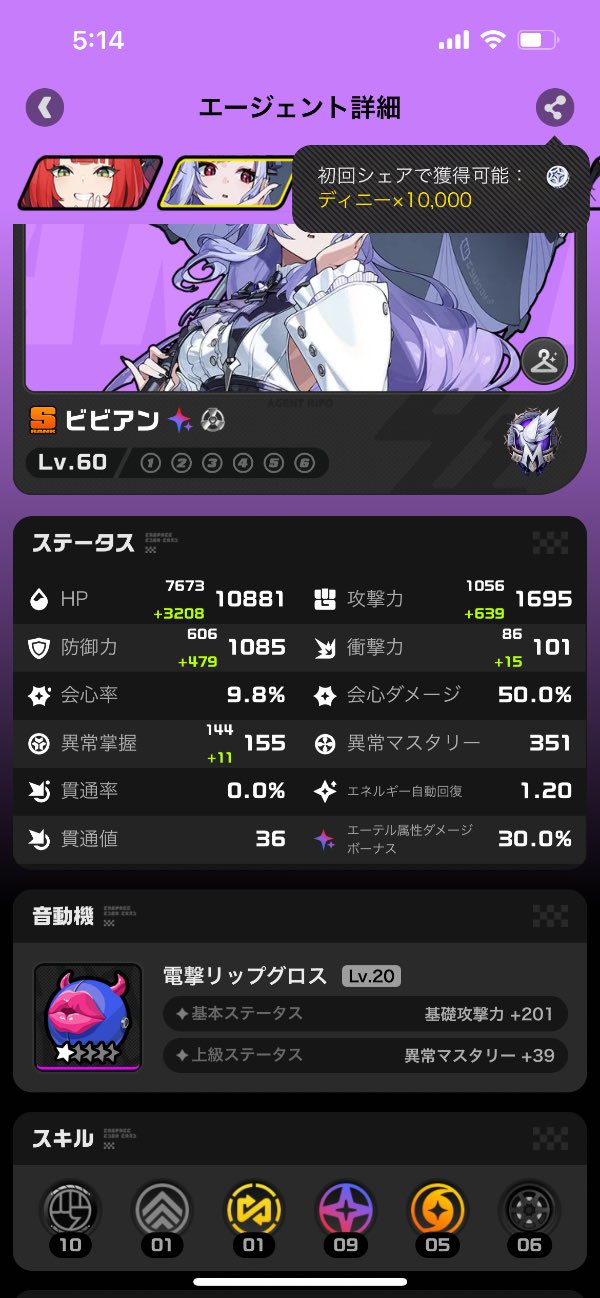Open the basic attack skill at level 10
The image size is (600, 1298).
click(x=70, y=1212)
